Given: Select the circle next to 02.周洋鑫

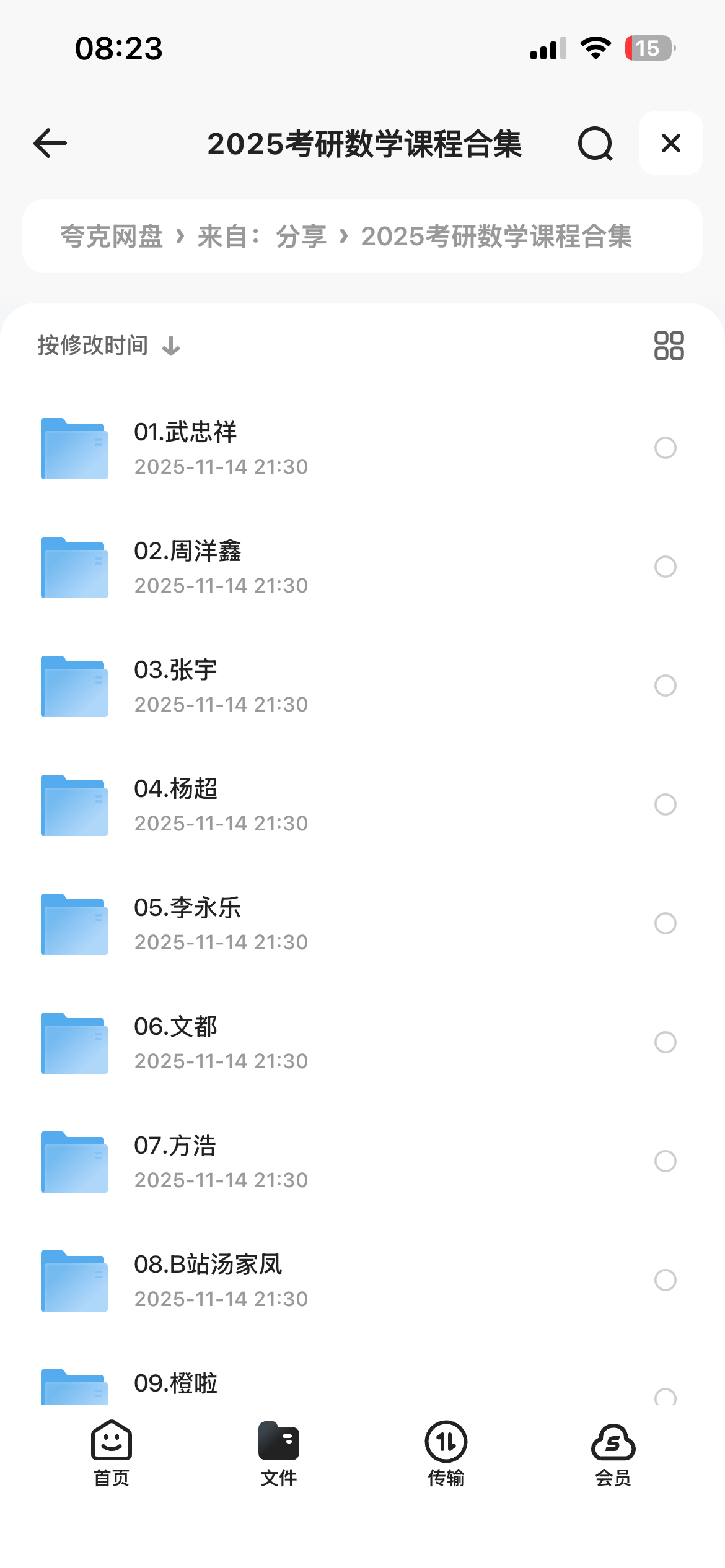Looking at the screenshot, I should (x=664, y=567).
